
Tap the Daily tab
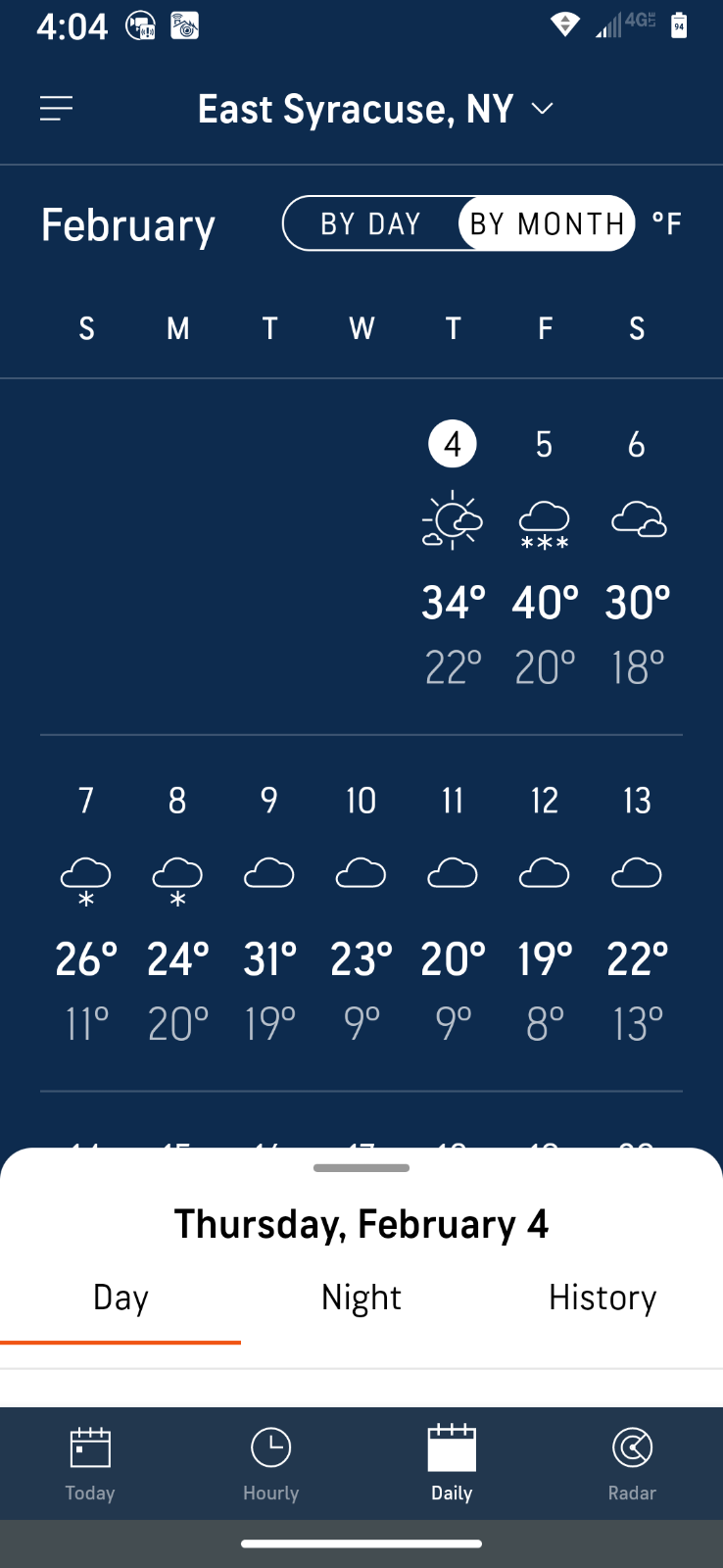[x=452, y=1464]
